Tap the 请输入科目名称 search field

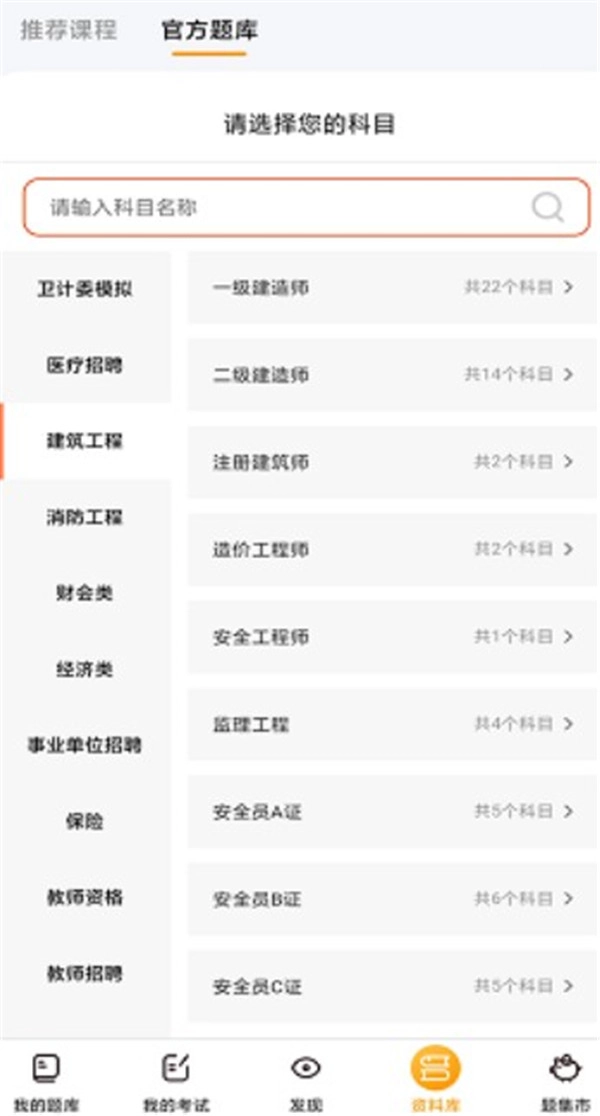280,207
